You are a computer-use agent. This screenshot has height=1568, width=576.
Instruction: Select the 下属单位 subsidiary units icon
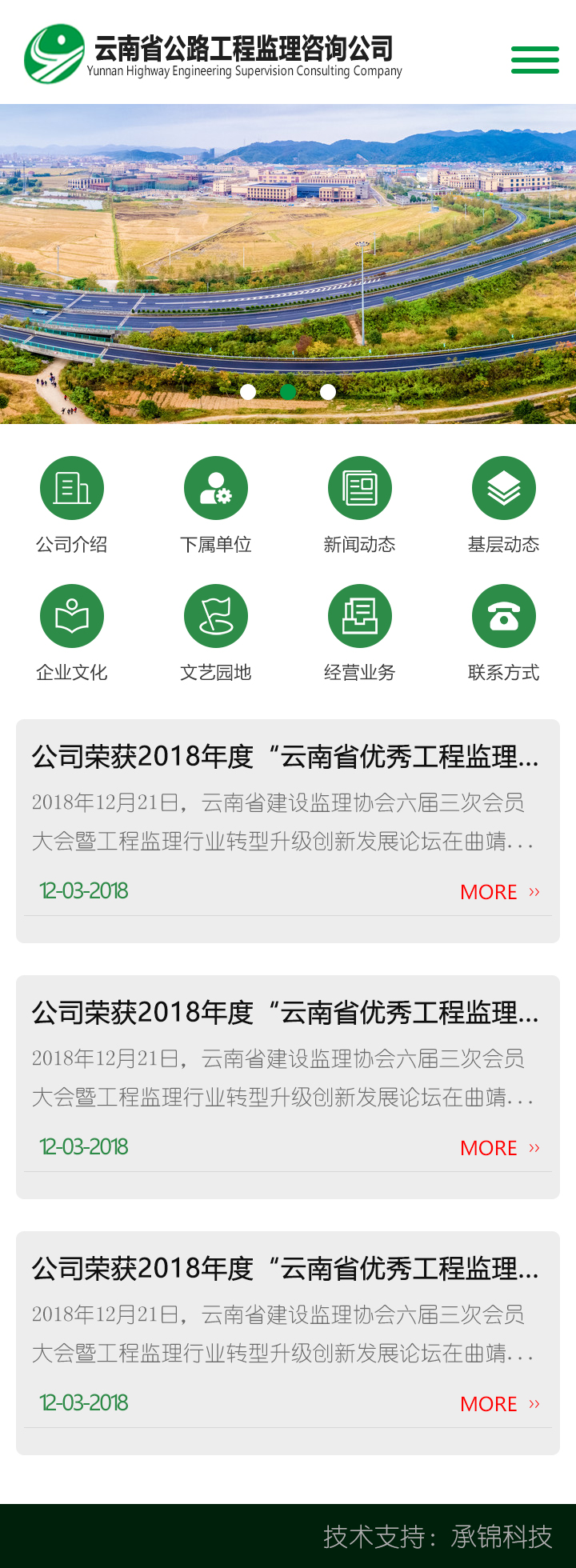pyautogui.click(x=215, y=487)
